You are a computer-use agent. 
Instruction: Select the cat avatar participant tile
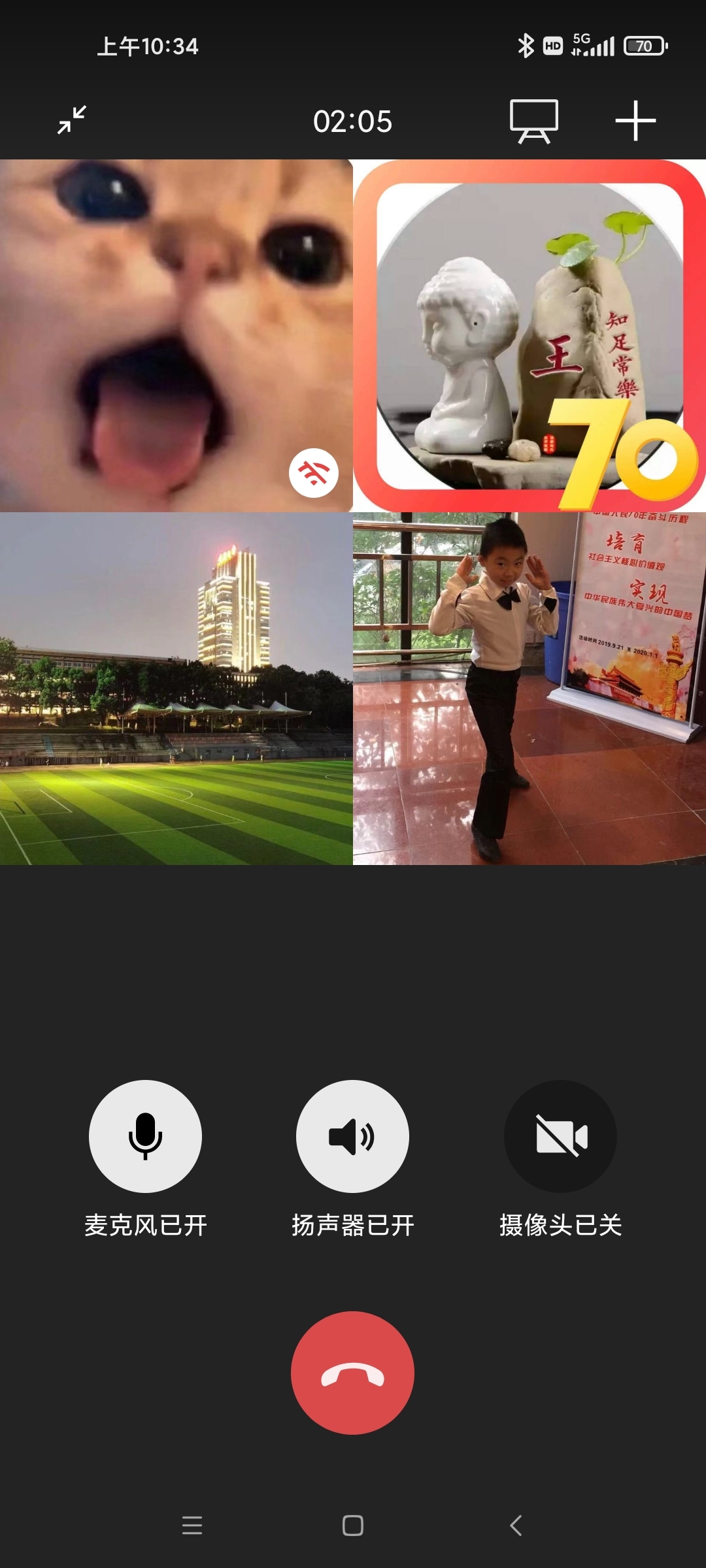(176, 336)
